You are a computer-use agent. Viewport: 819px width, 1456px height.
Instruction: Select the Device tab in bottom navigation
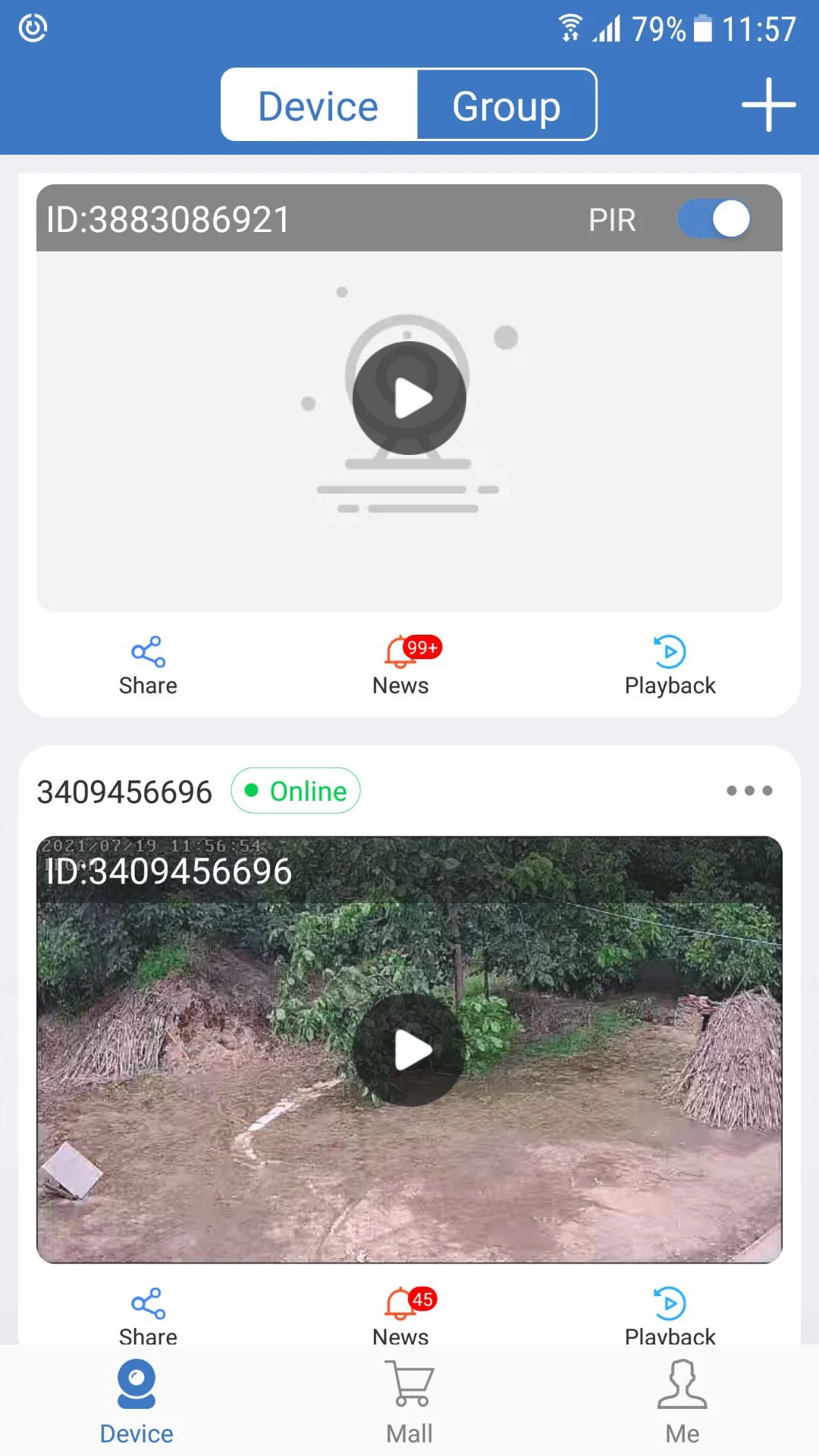coord(136,1401)
